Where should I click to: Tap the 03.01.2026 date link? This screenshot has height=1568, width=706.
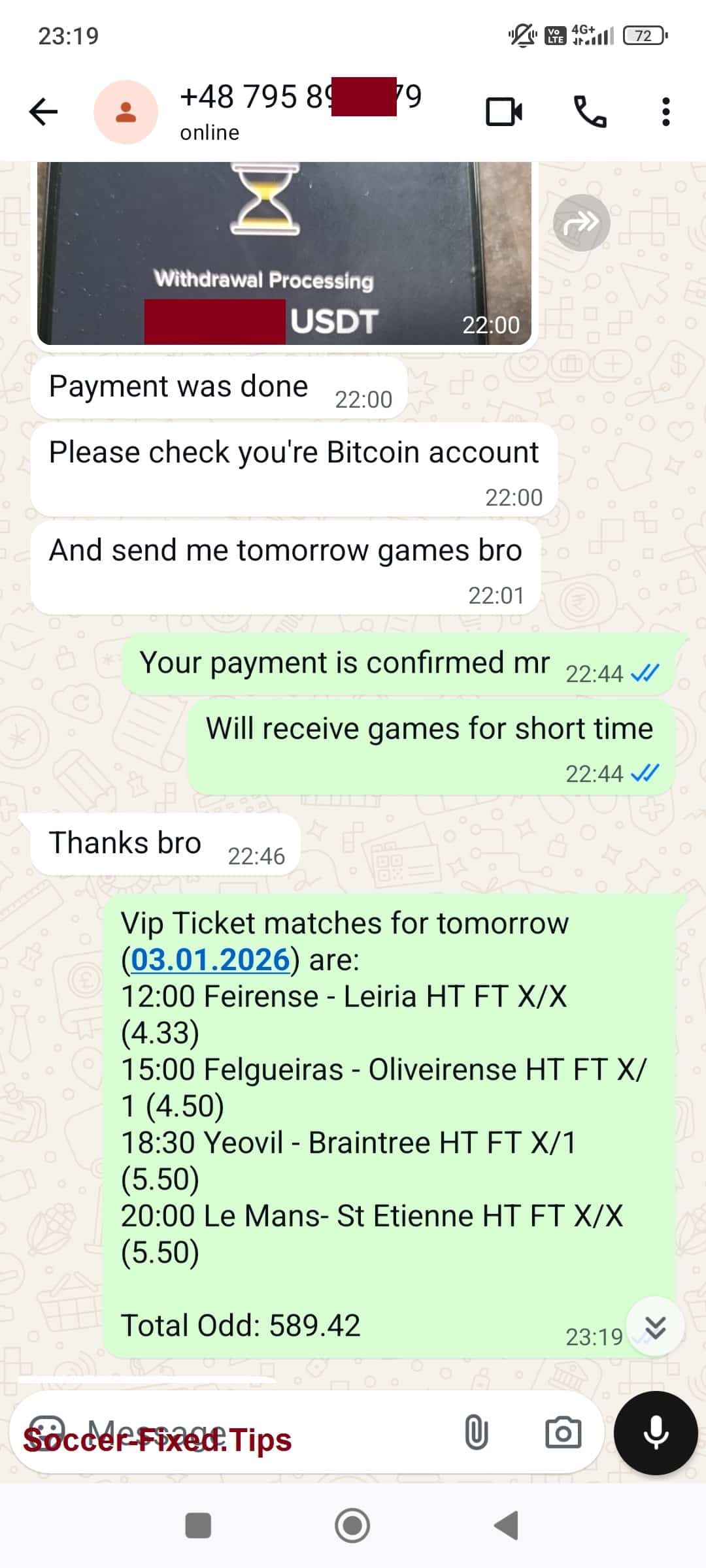coord(210,960)
